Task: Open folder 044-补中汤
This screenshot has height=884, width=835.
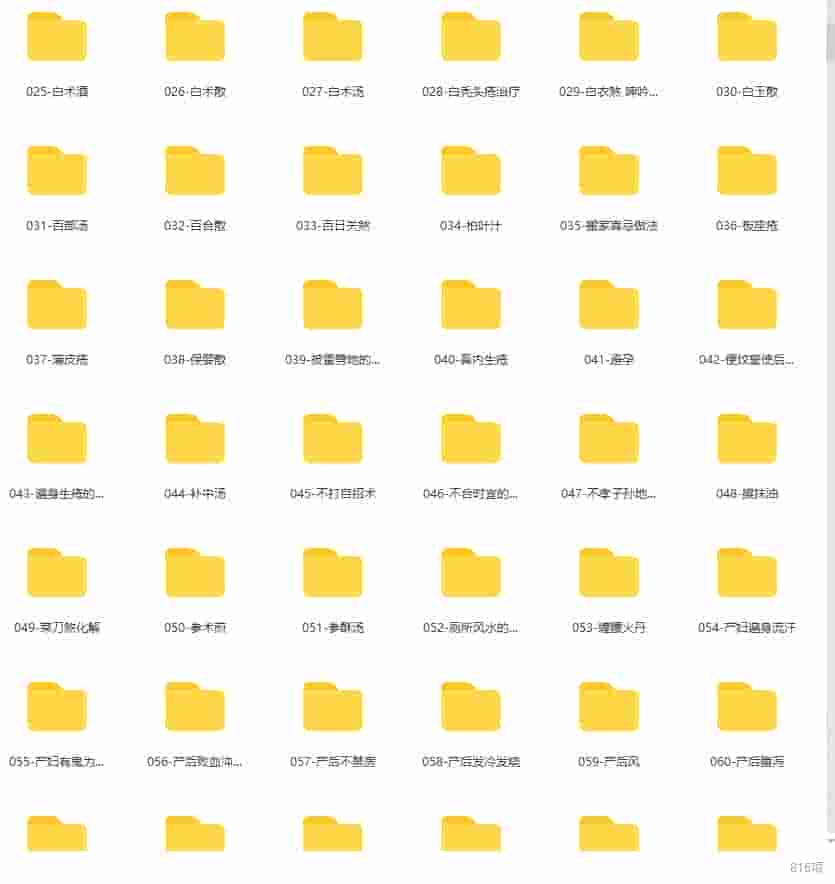Action: click(x=195, y=440)
